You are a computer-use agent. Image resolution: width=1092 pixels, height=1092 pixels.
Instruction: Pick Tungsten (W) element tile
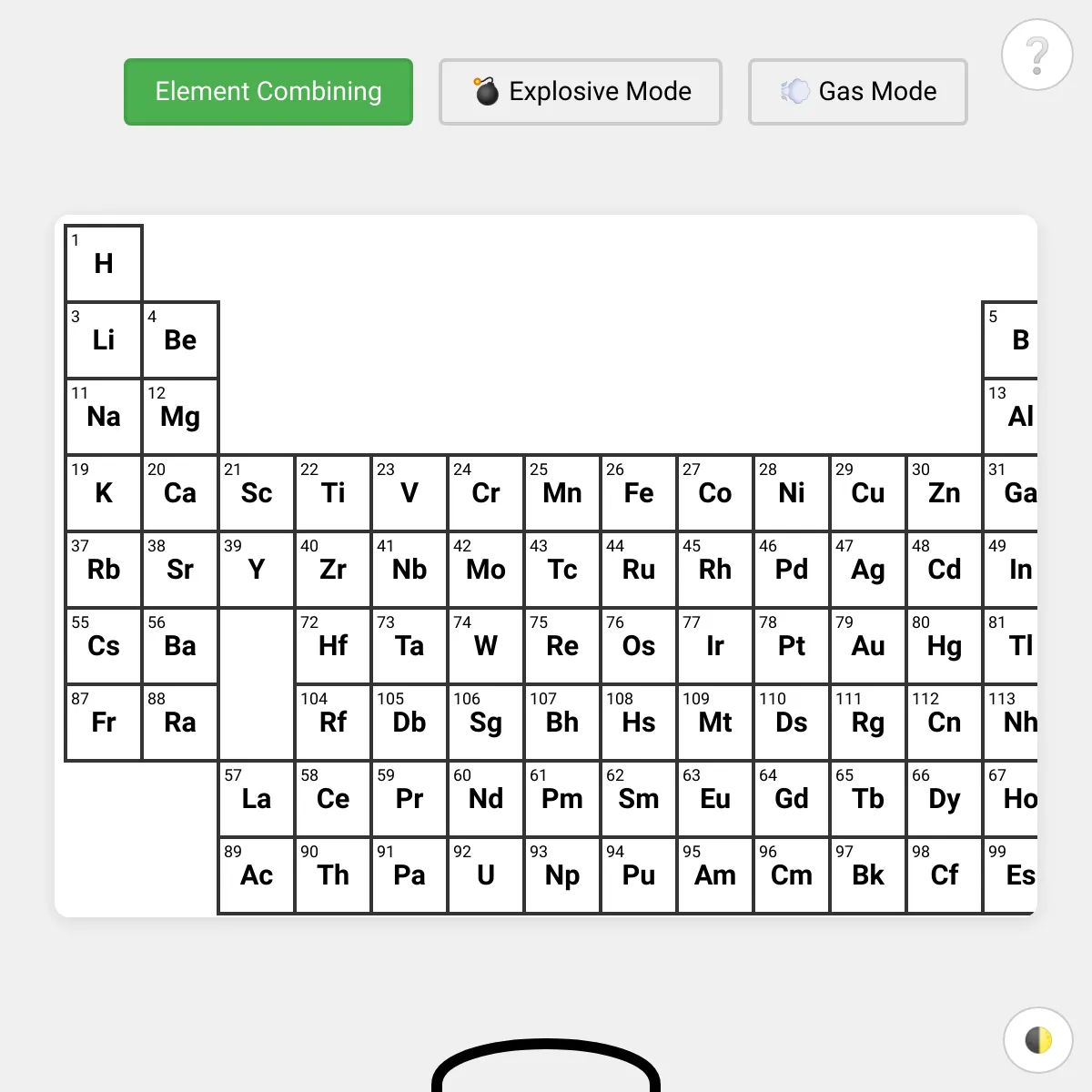coord(486,646)
